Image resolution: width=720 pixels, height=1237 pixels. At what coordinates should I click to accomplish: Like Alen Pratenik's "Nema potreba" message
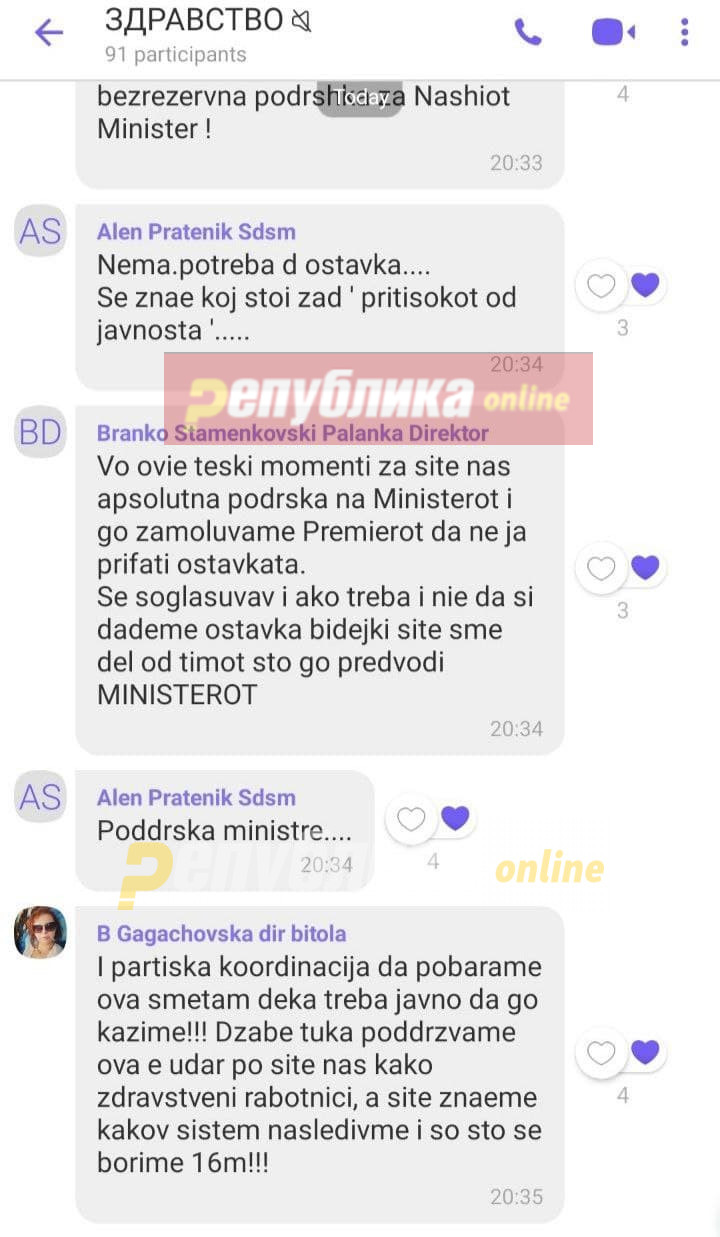(x=601, y=287)
